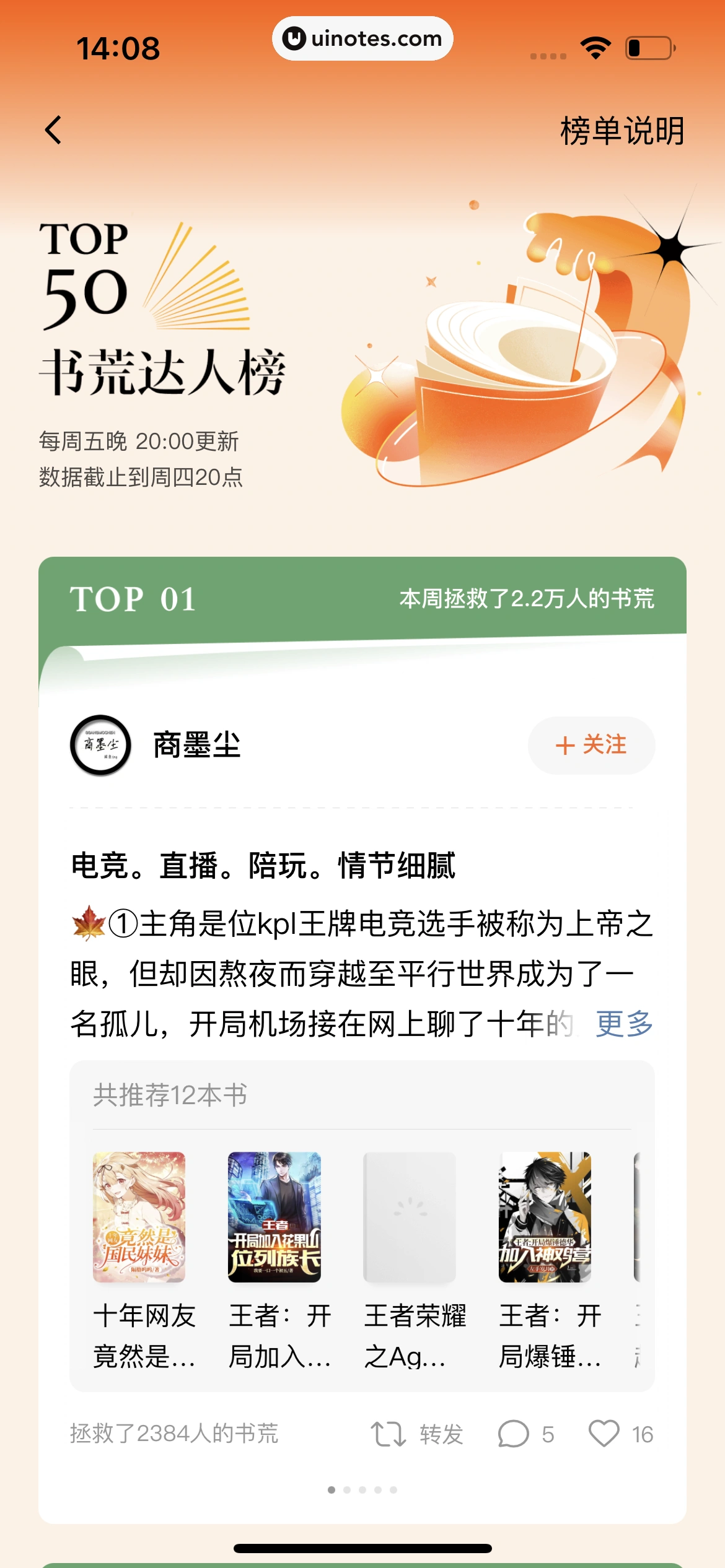Expand the review with 更多
The height and width of the screenshot is (1568, 725).
click(x=624, y=1024)
